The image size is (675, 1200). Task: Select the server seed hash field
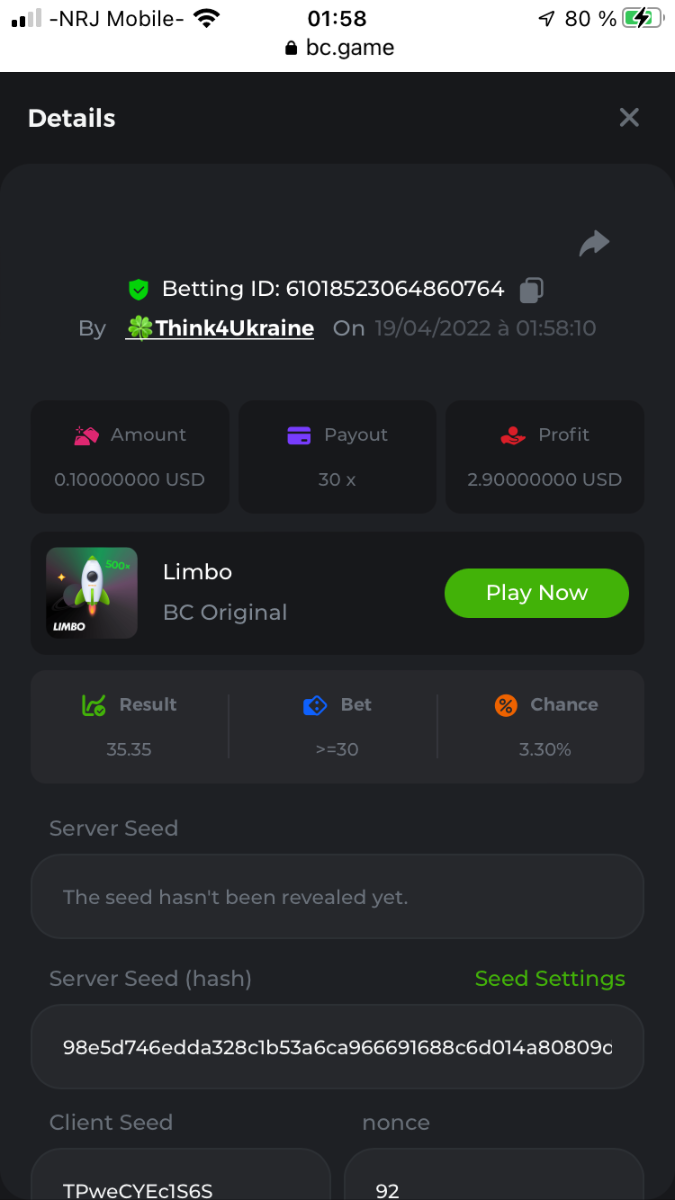click(337, 1047)
